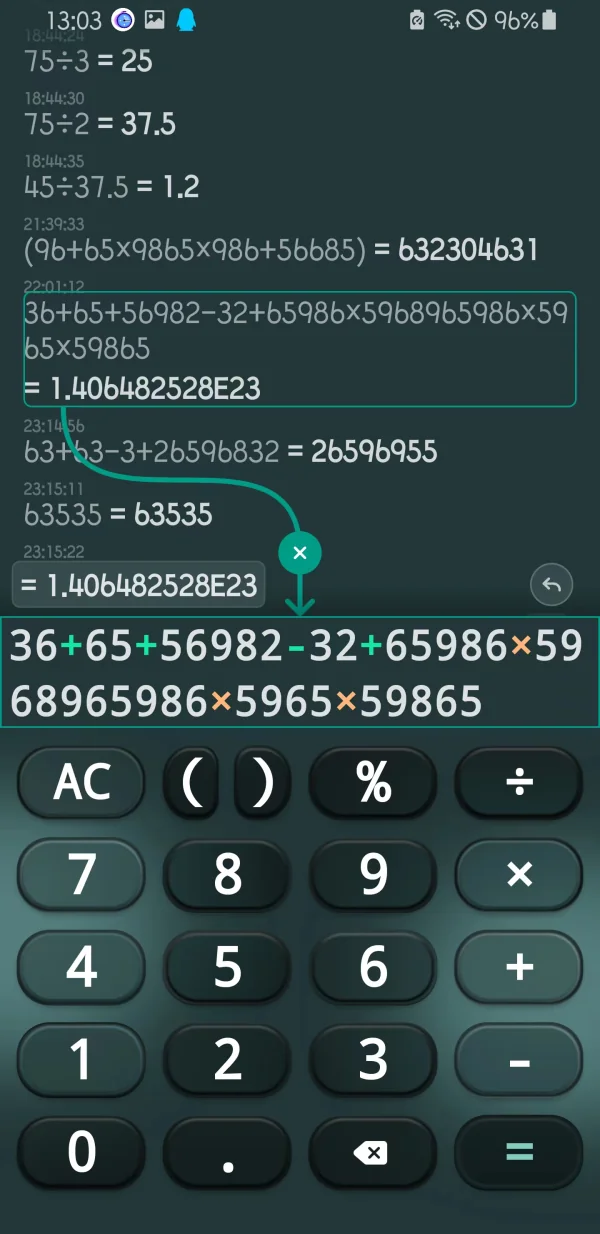Tap the multiplication key
This screenshot has width=600, height=1234.
coord(519,875)
